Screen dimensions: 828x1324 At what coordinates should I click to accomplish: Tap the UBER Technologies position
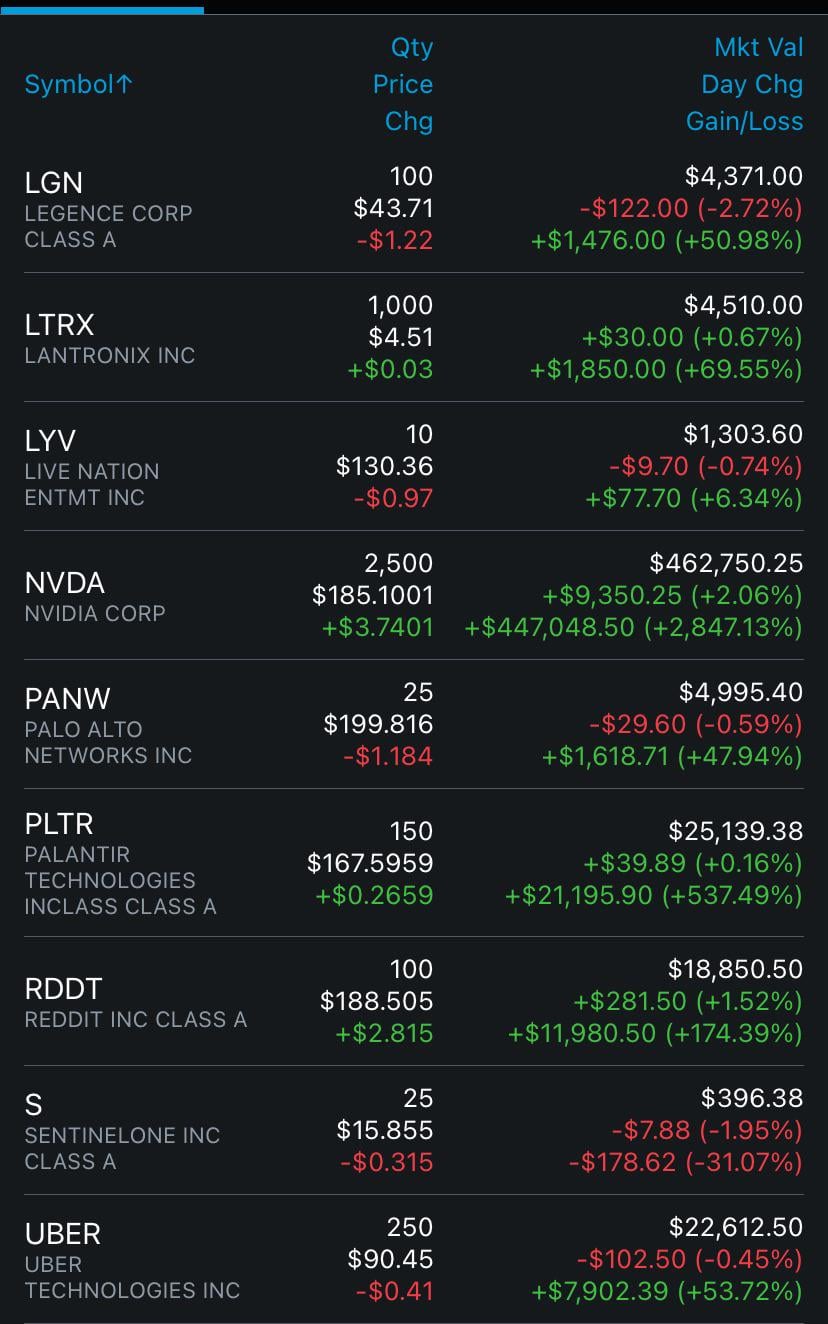63,1235
